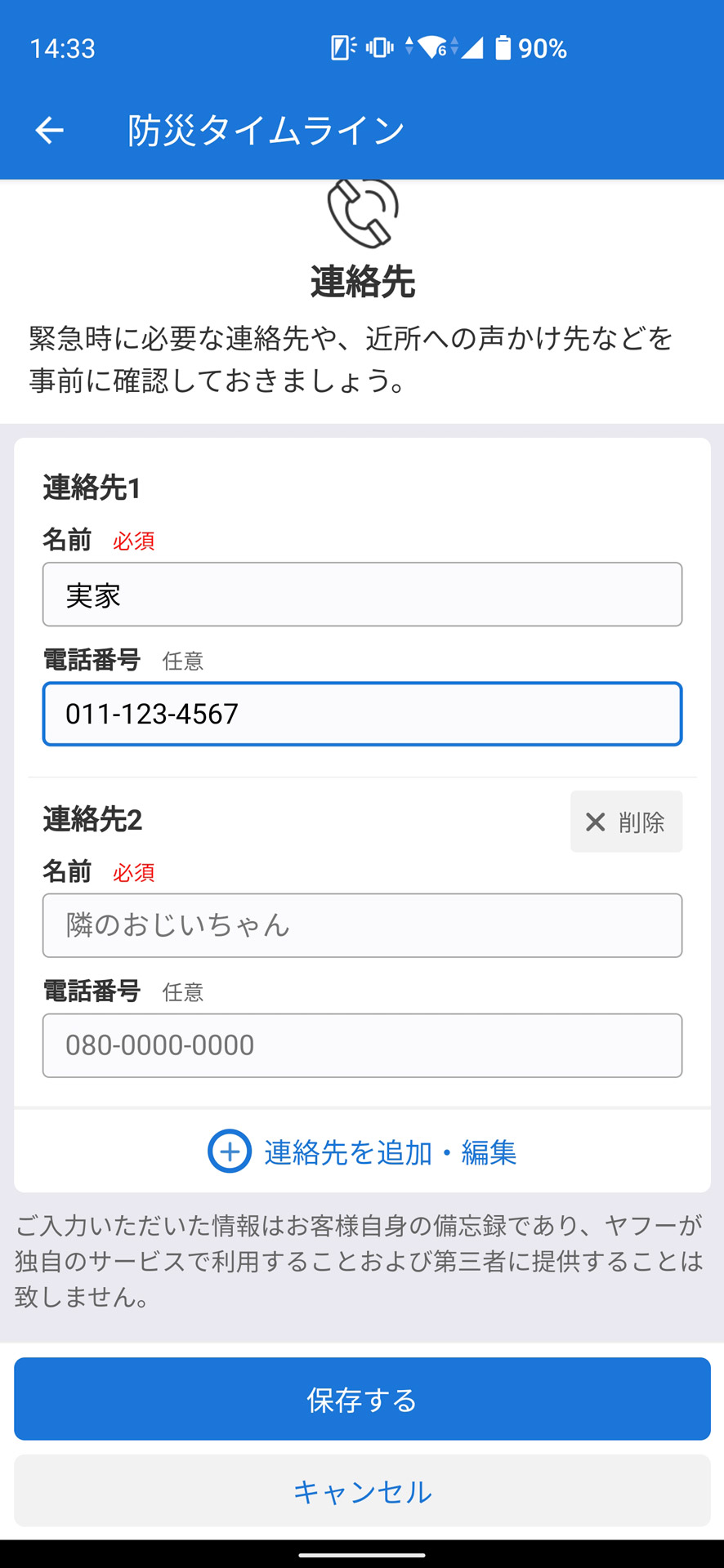Tap the キャンセル button
The image size is (724, 1568).
coord(362,1491)
